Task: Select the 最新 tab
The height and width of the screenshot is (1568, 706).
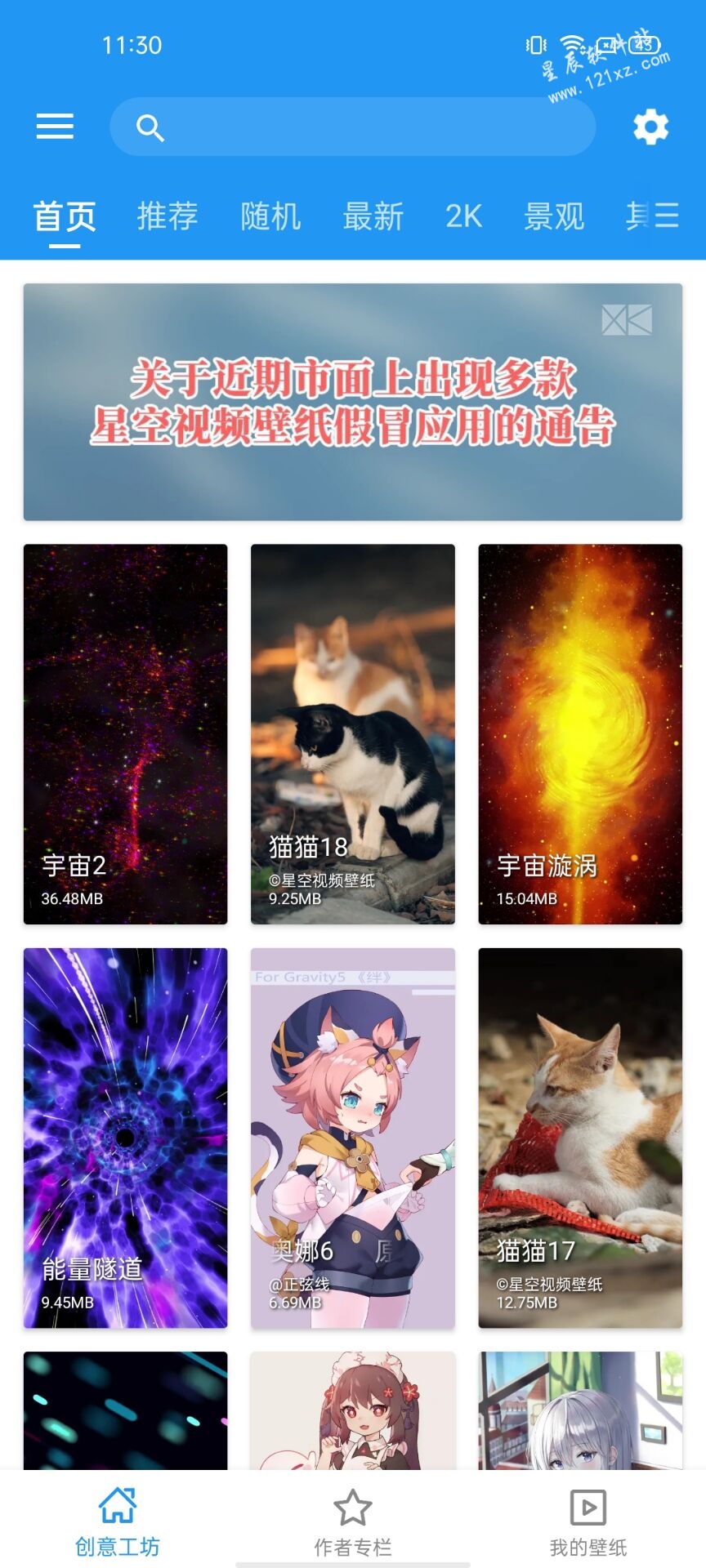Action: (x=373, y=216)
